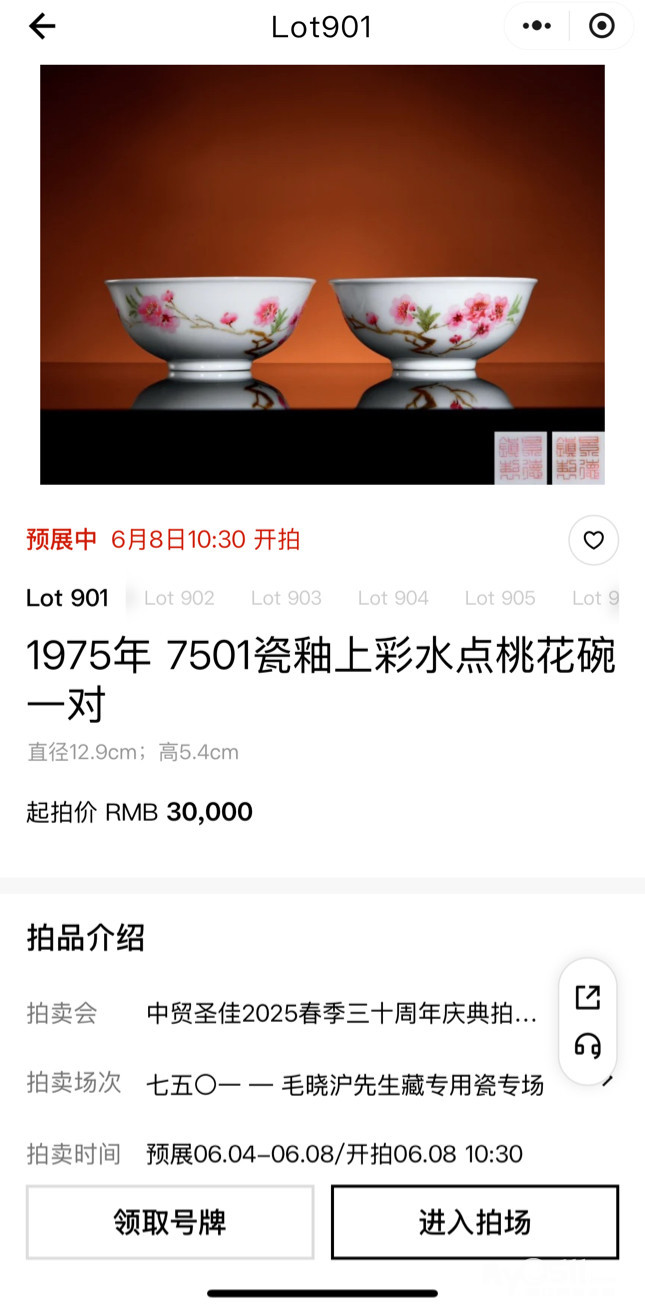Close the mini program with the circle icon
Image resolution: width=645 pixels, height=1310 pixels.
[601, 27]
